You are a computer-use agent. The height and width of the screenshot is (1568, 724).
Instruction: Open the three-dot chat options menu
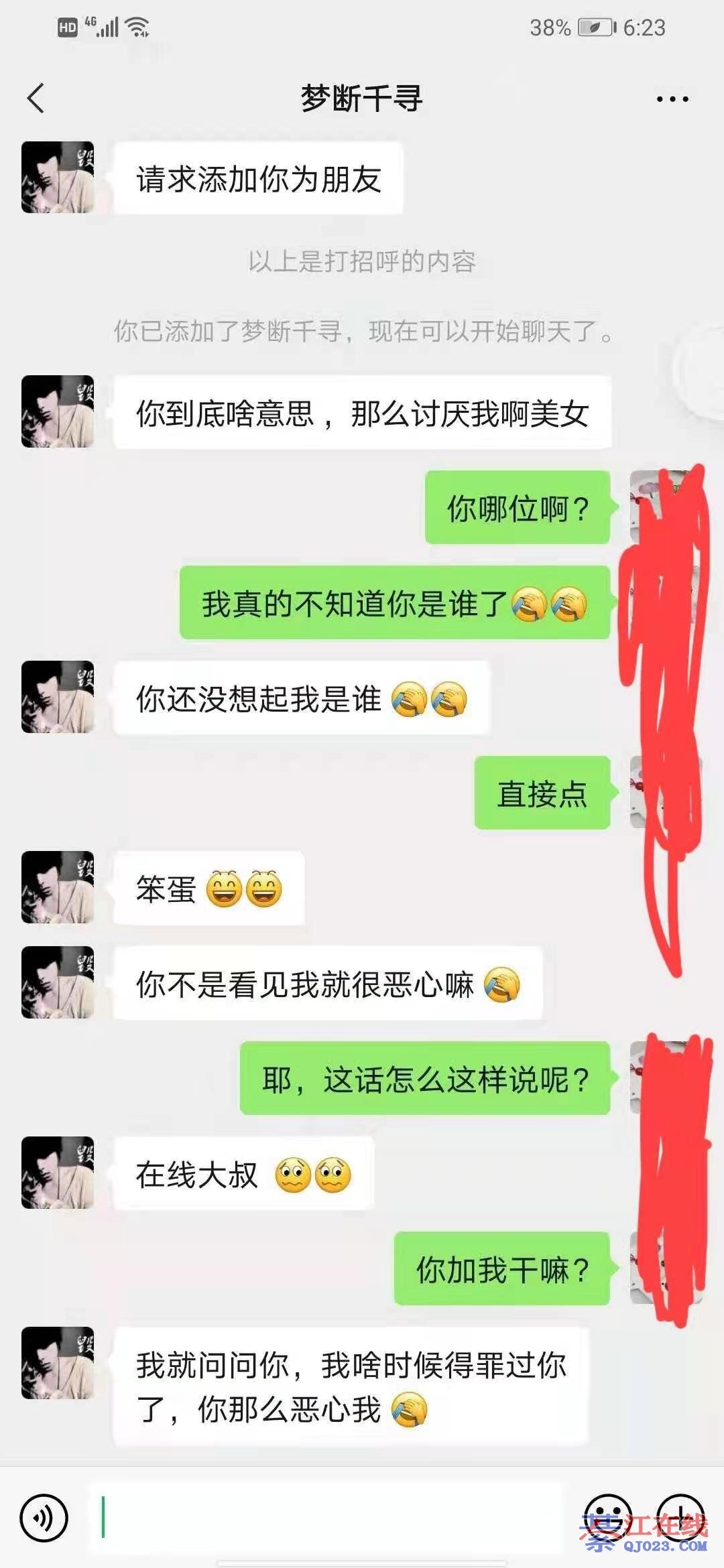click(x=672, y=99)
